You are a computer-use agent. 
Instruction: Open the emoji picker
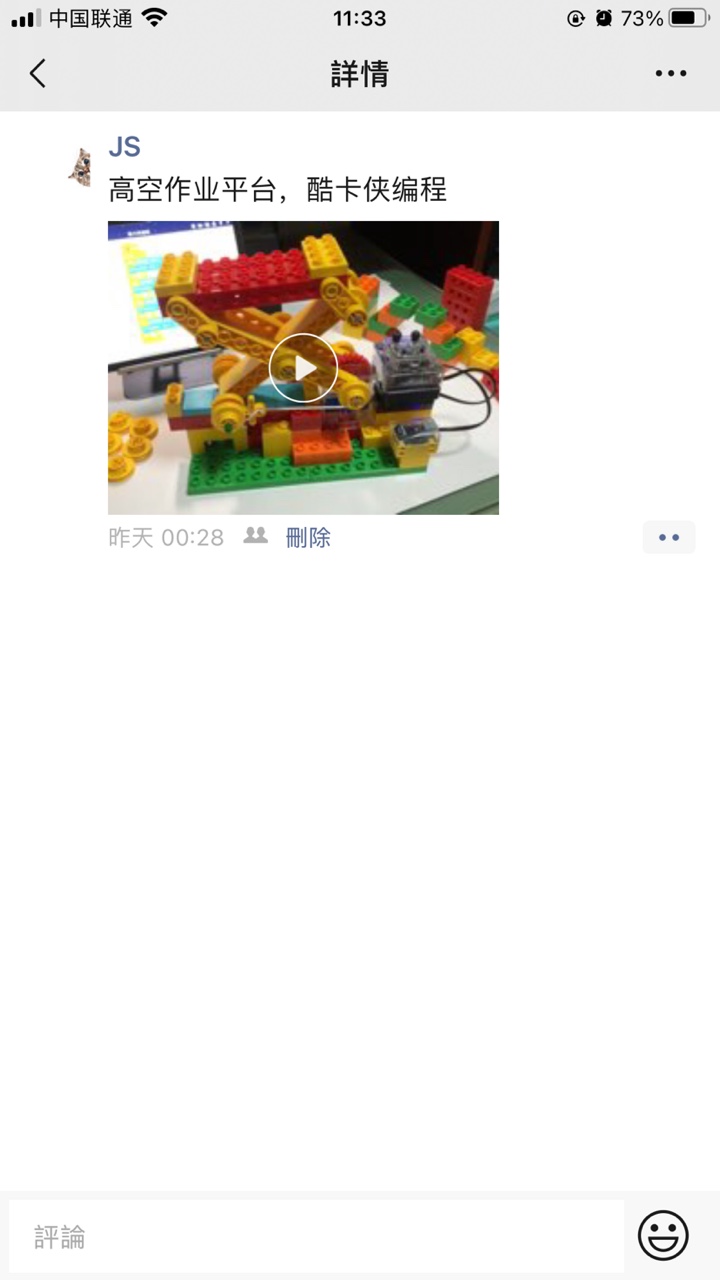663,1236
